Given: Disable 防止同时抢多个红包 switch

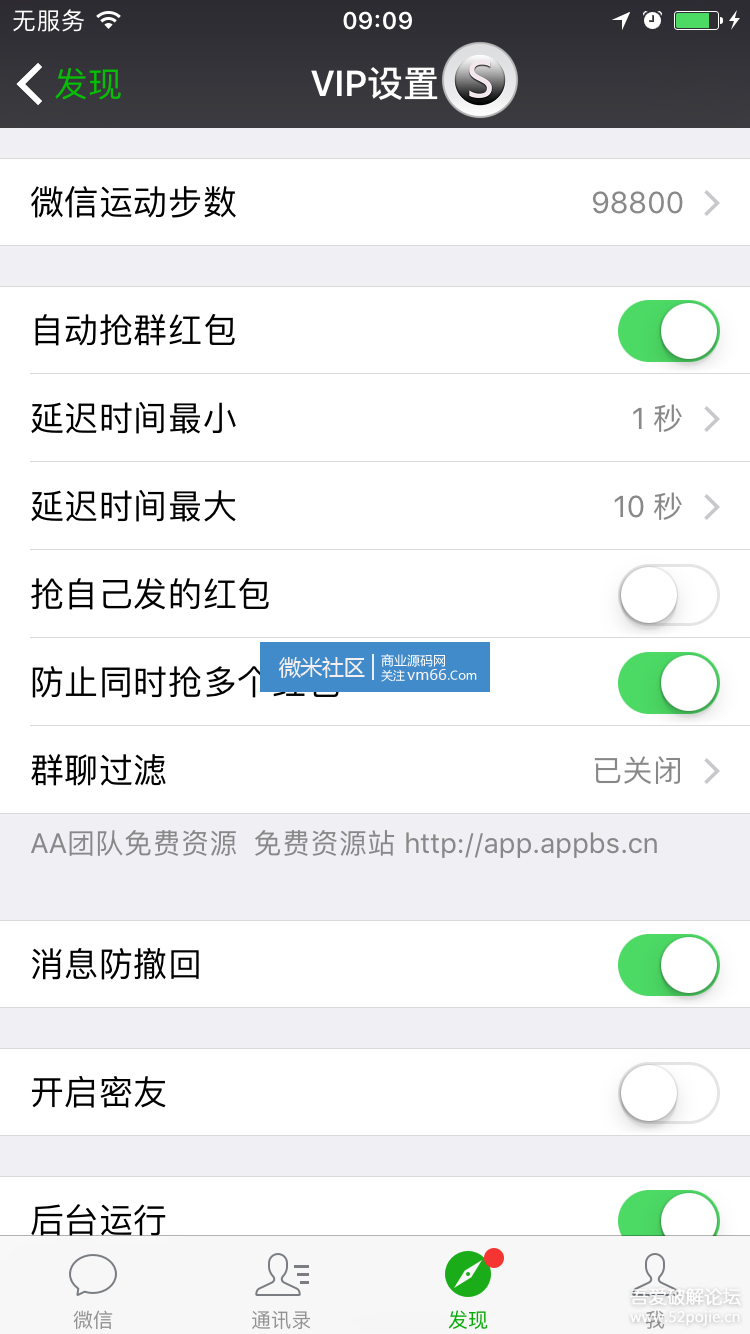Looking at the screenshot, I should point(668,683).
